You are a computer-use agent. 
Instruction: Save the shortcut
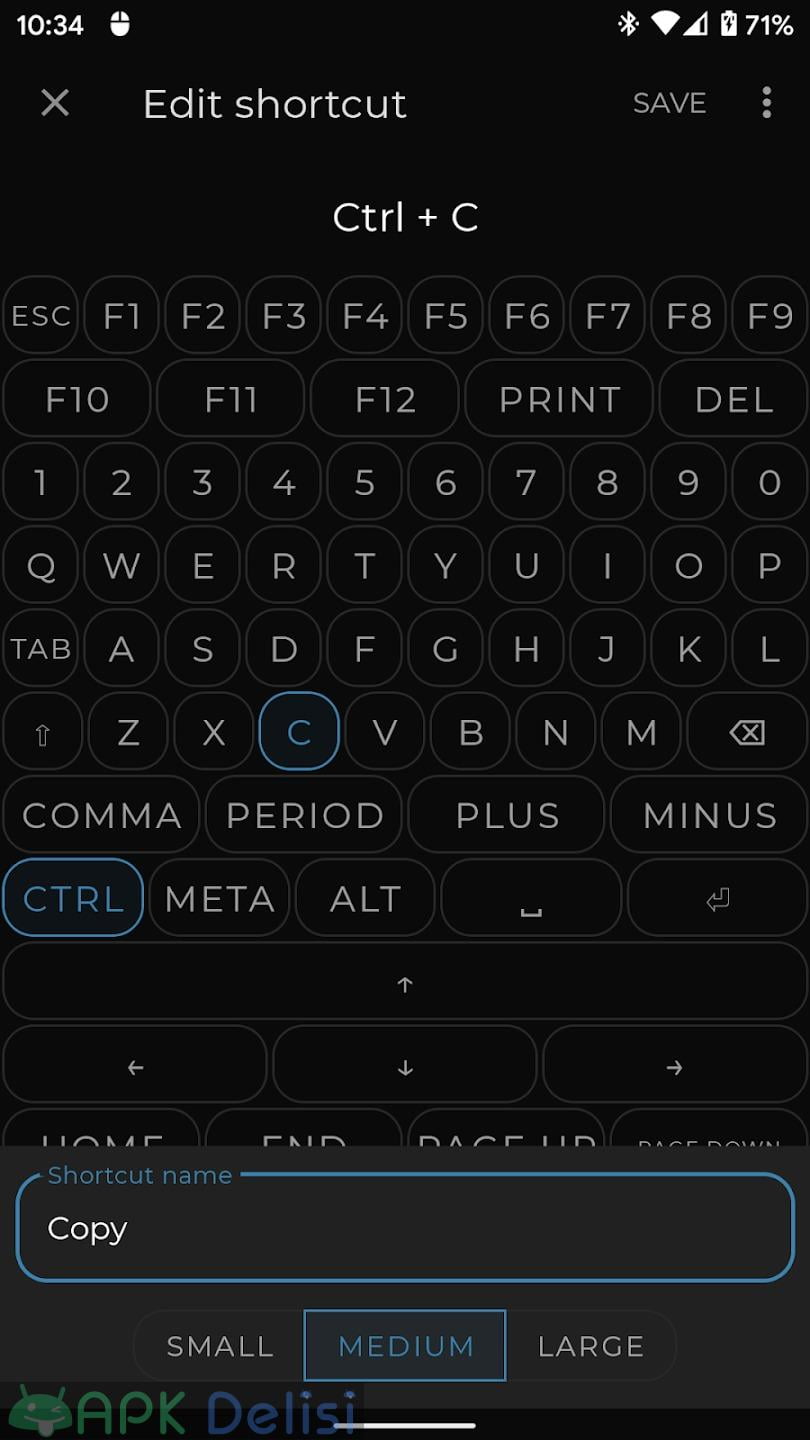point(669,103)
